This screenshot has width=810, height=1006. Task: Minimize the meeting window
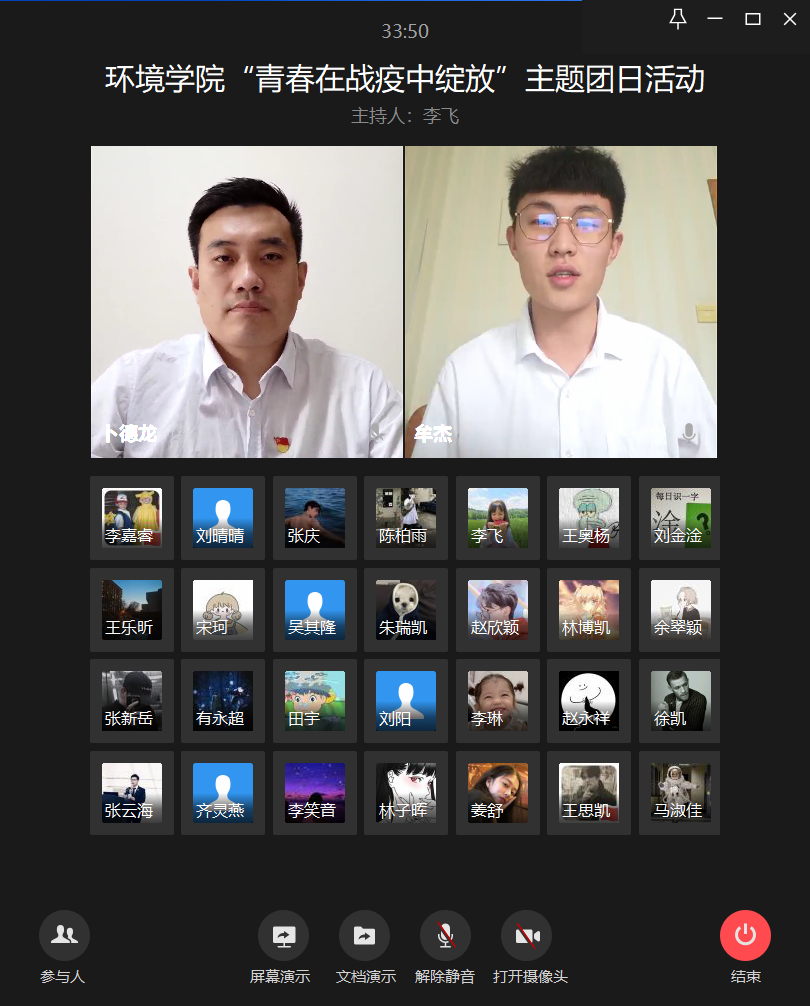pos(715,18)
